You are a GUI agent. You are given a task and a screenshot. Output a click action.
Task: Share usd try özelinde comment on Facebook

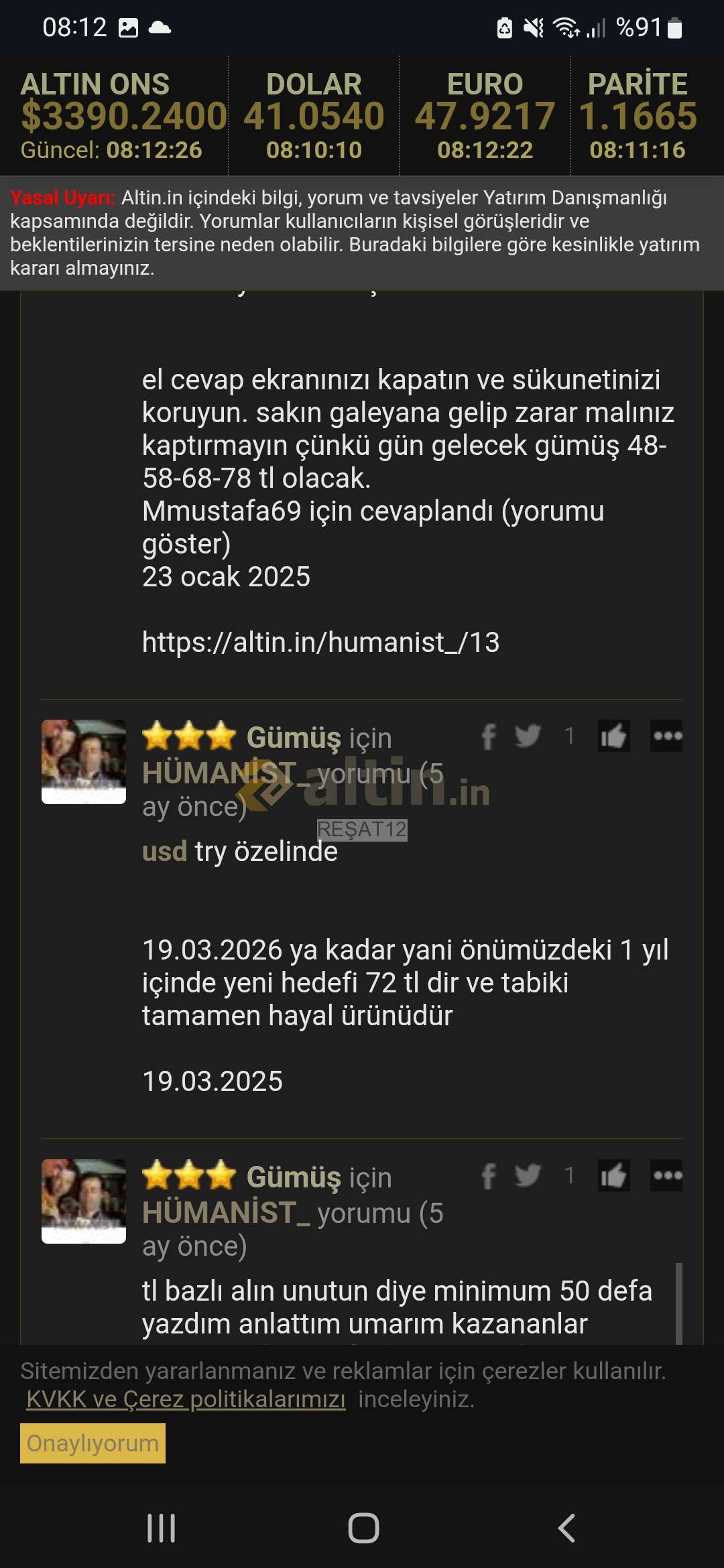point(489,736)
